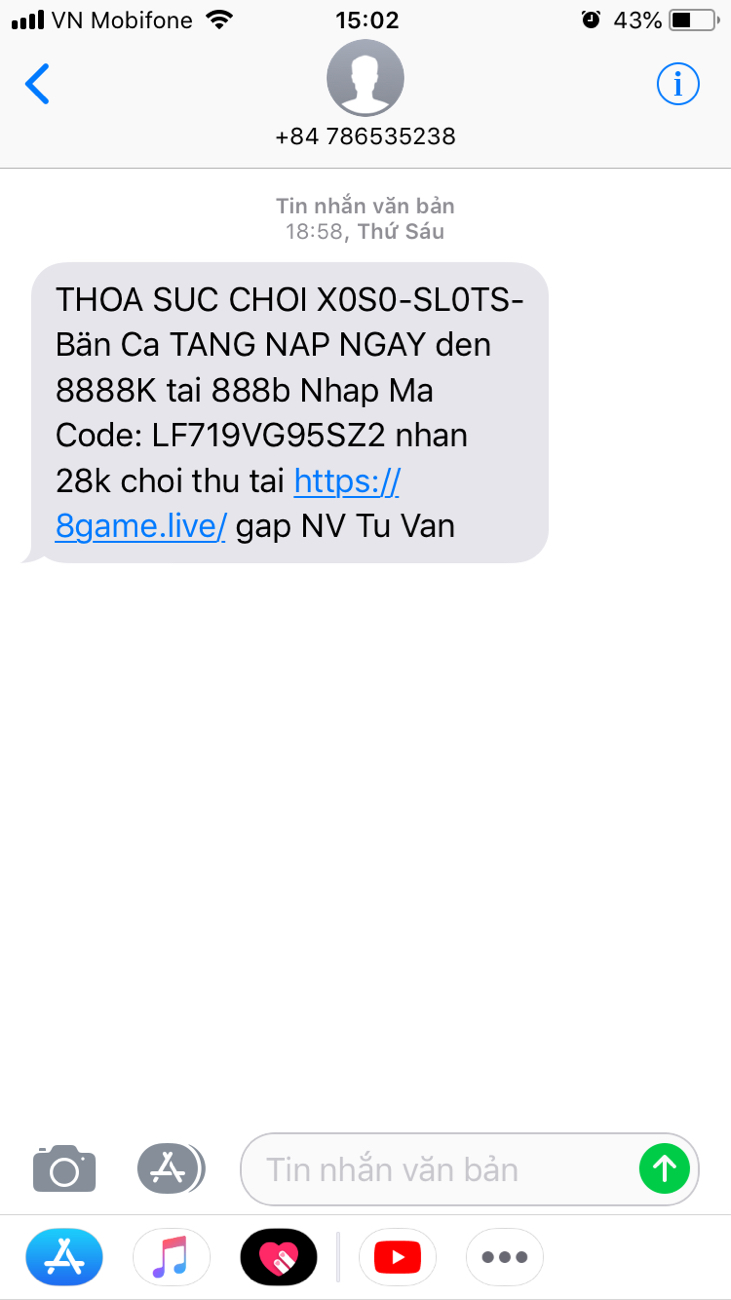731x1300 pixels.
Task: Open conversation details info icon
Action: 678,84
